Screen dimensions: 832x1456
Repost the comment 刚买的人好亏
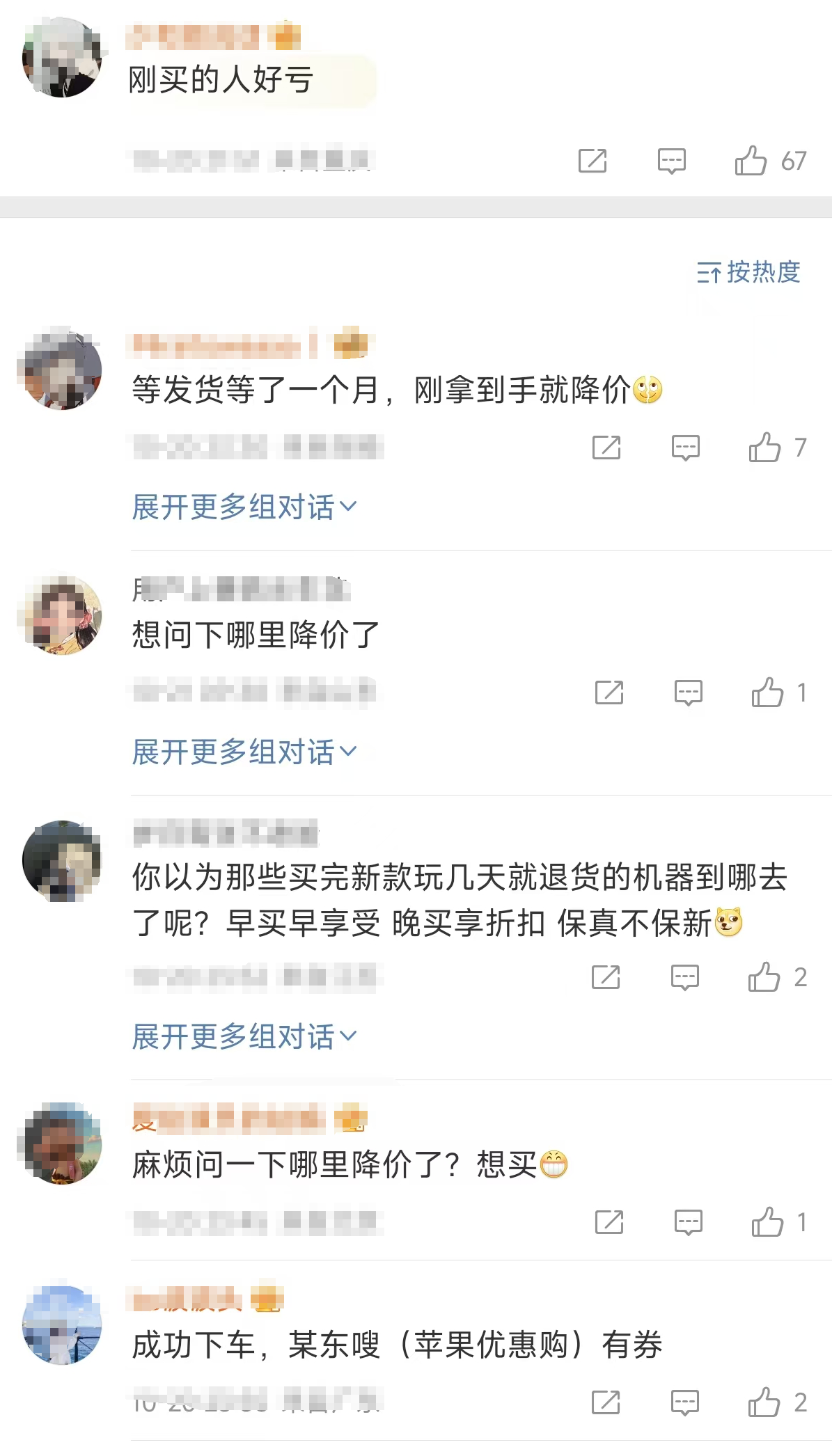pyautogui.click(x=592, y=161)
